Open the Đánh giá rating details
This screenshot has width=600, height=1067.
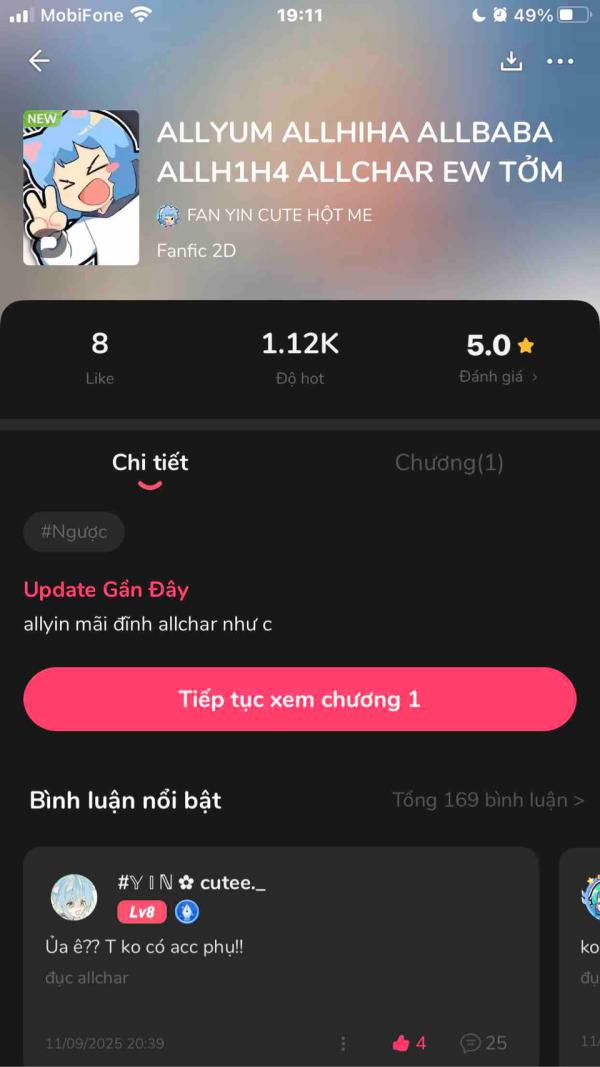(x=499, y=377)
